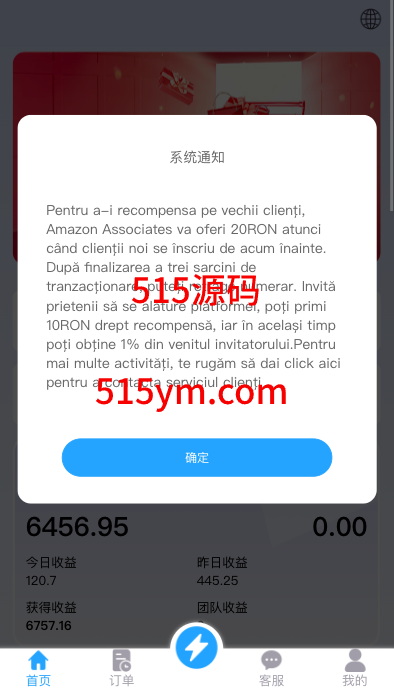Switch to the 首页 home tab
This screenshot has width=394, height=689.
pyautogui.click(x=39, y=668)
